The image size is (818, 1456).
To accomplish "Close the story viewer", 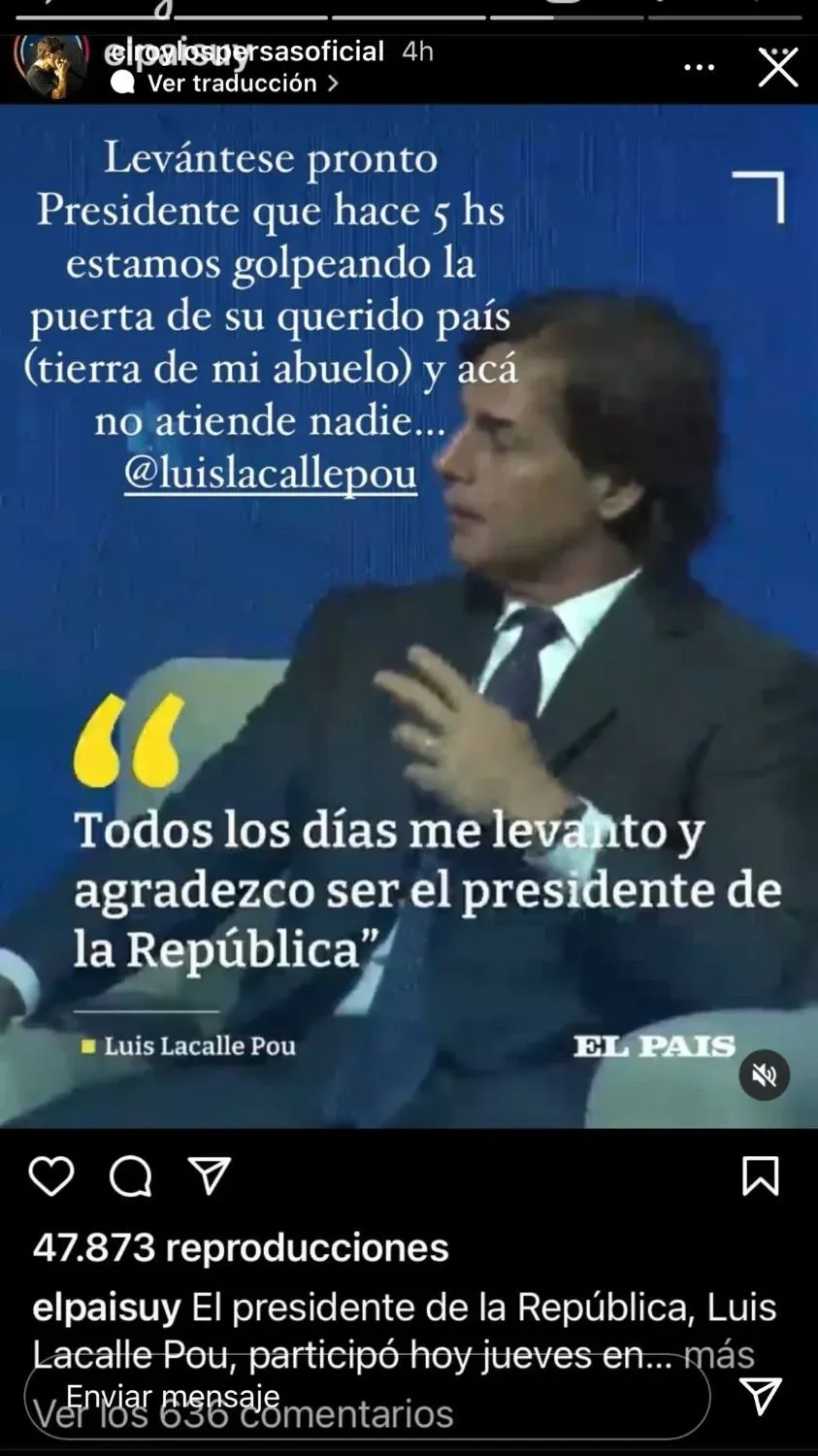I will [x=777, y=67].
